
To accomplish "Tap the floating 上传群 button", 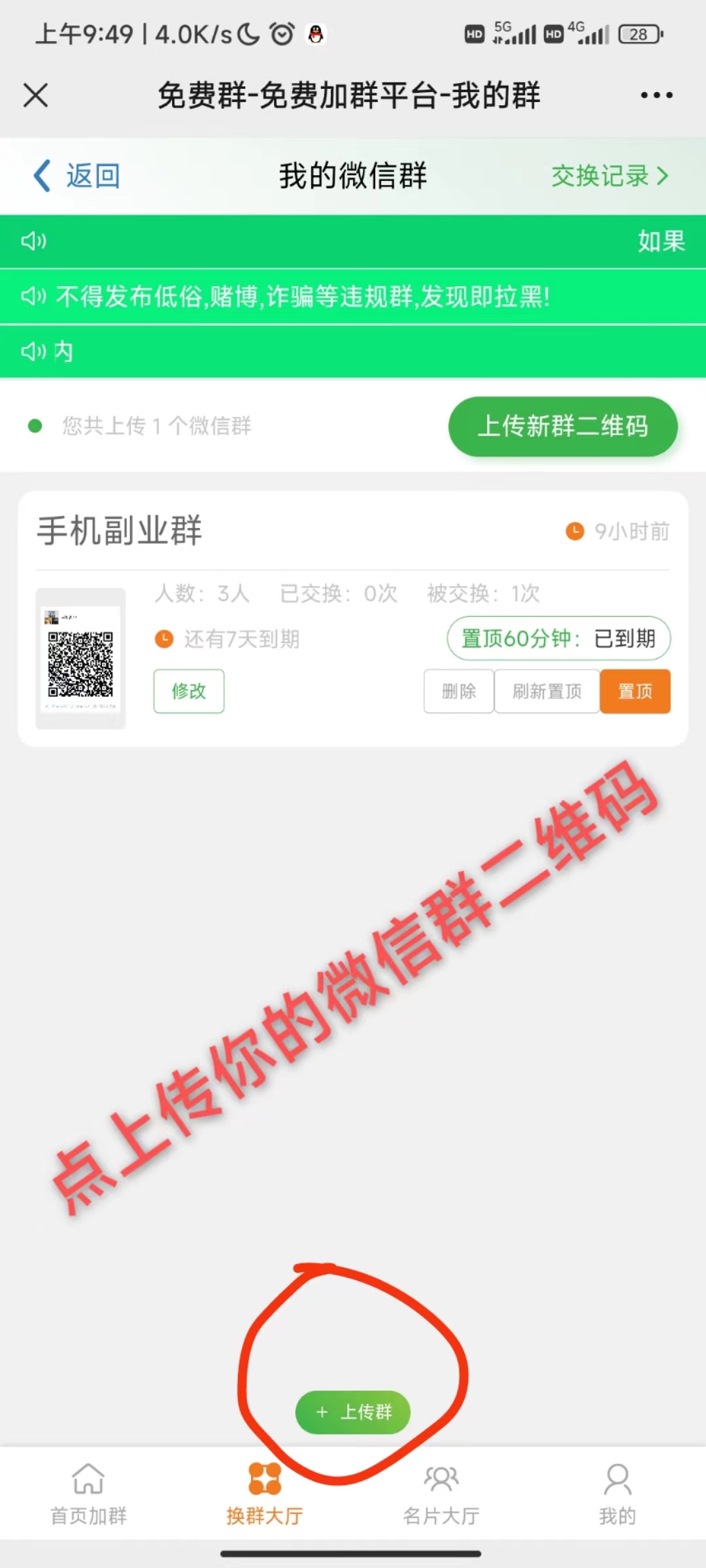I will pos(353,1412).
